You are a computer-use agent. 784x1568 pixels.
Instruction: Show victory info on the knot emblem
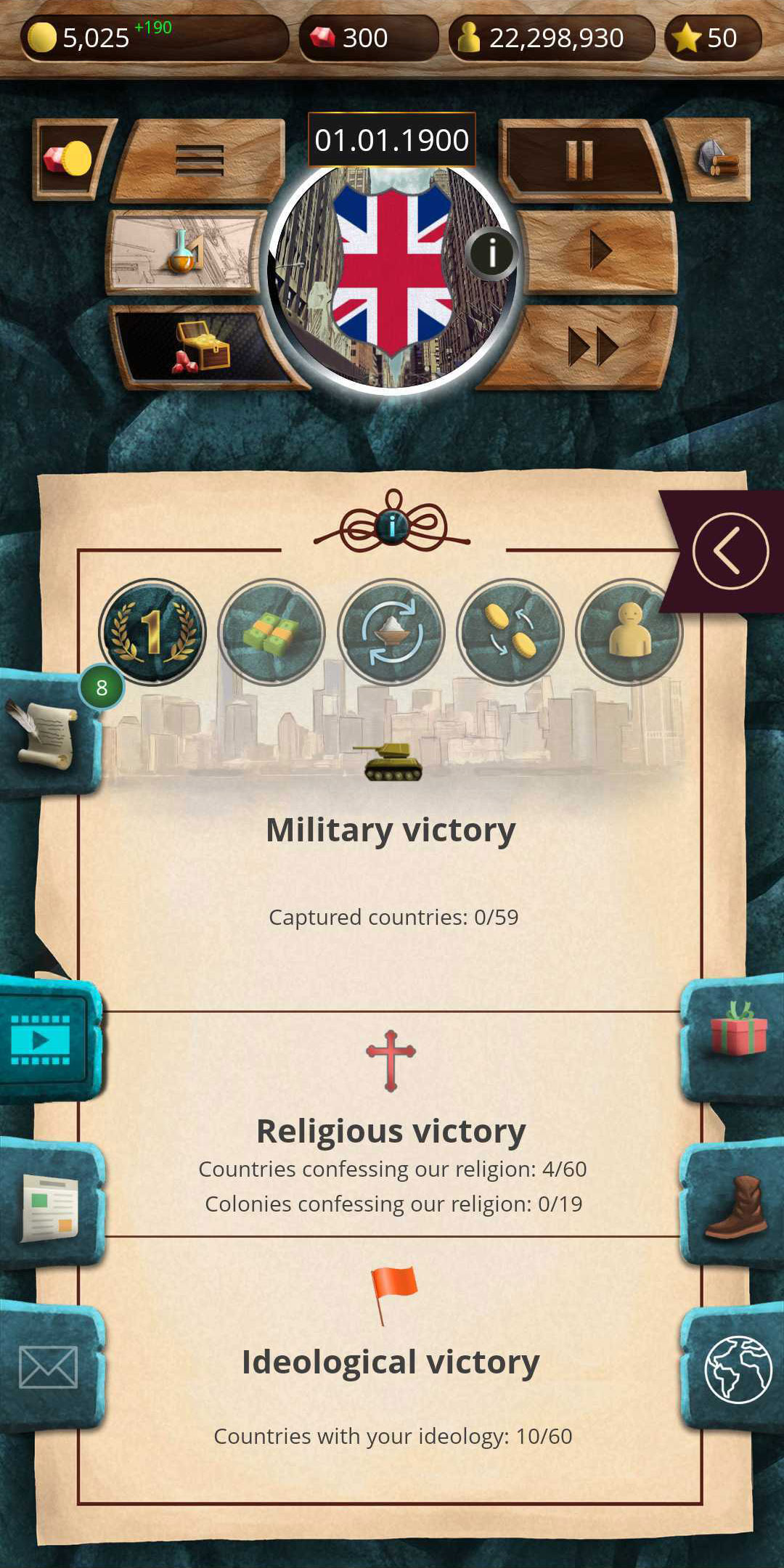click(x=392, y=525)
